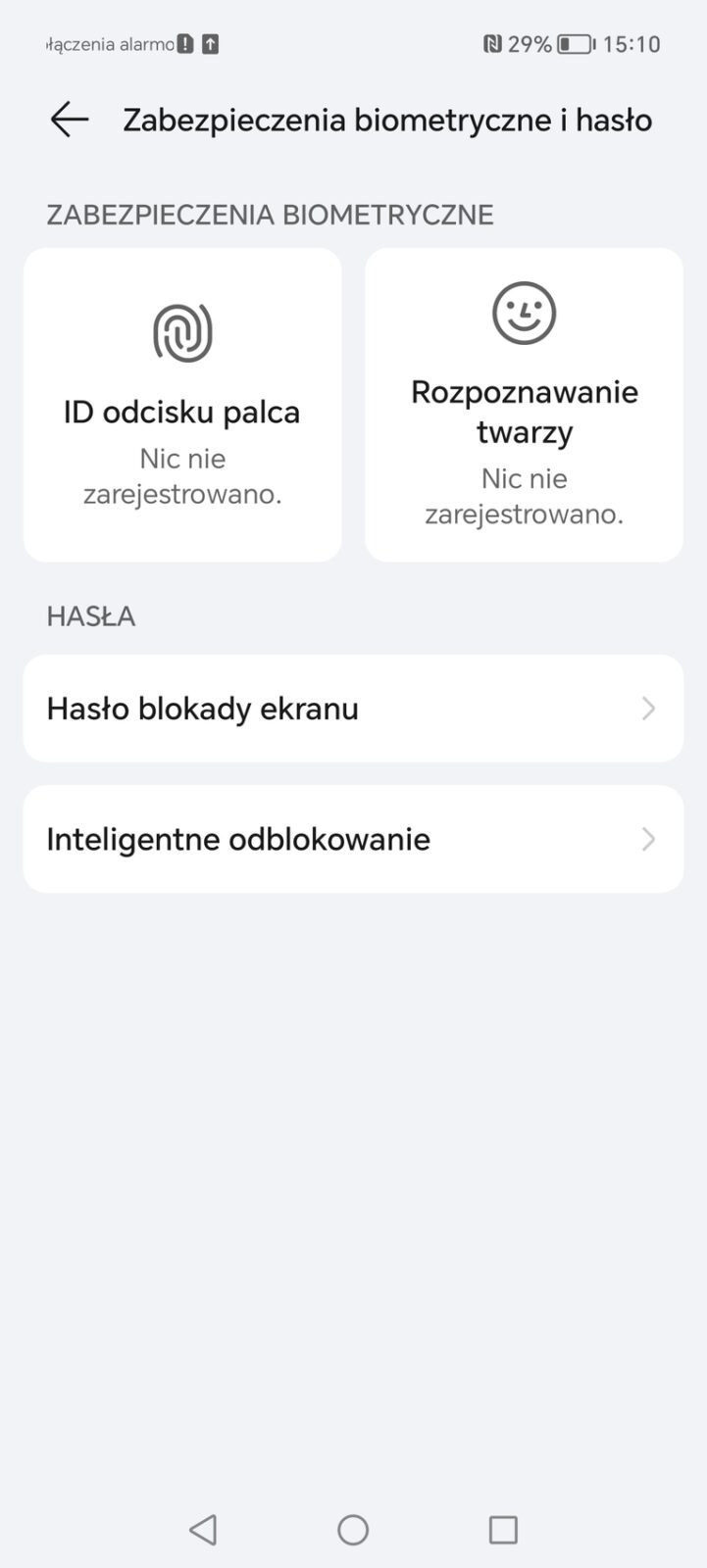This screenshot has width=707, height=1568.
Task: Open the ID odcisku palca card
Action: click(182, 405)
